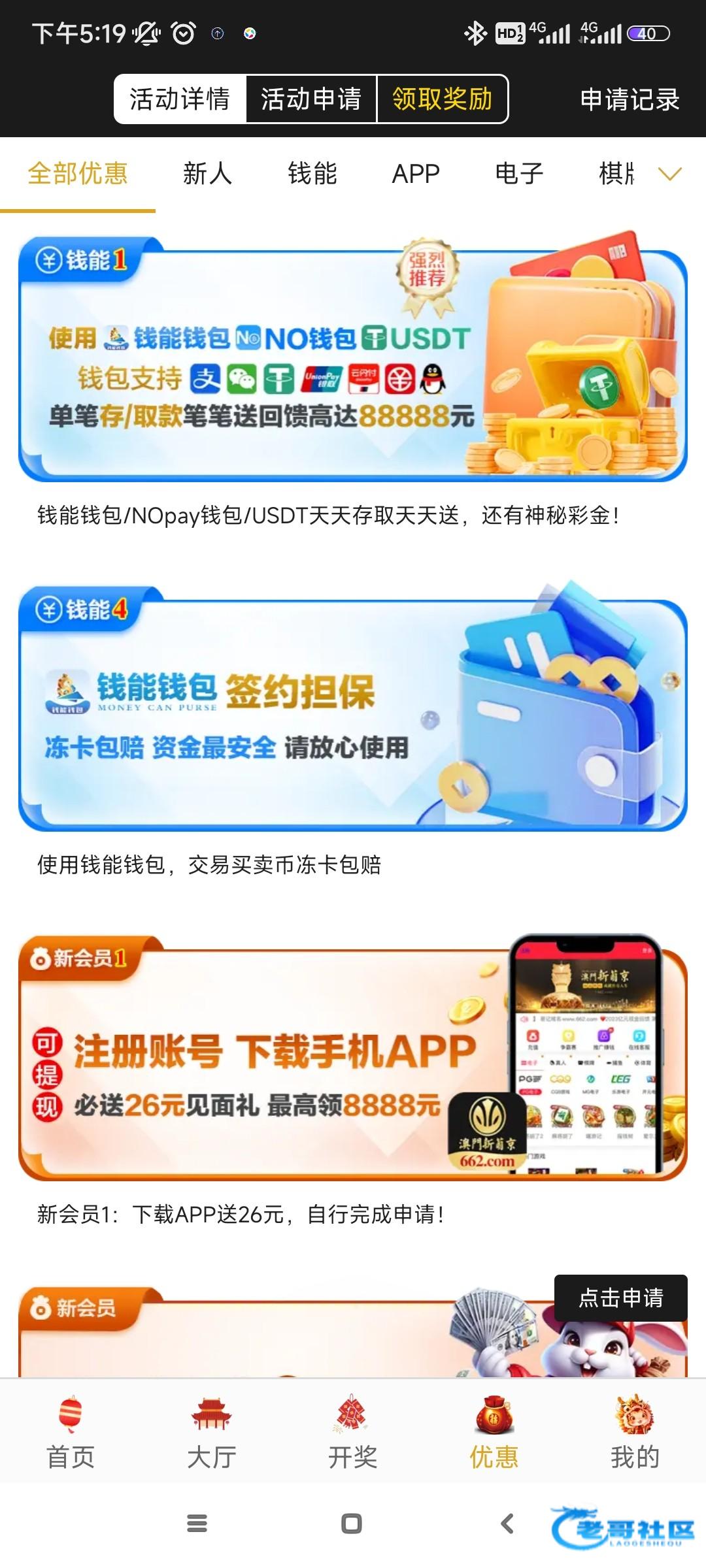
Task: Go to the 首页 tab
Action: pyautogui.click(x=71, y=1432)
